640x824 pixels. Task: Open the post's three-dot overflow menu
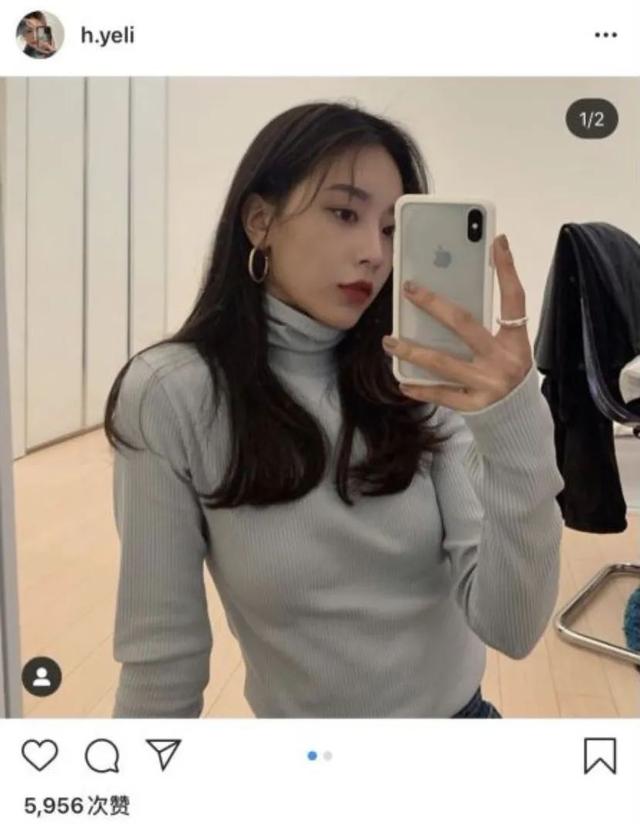pos(605,35)
